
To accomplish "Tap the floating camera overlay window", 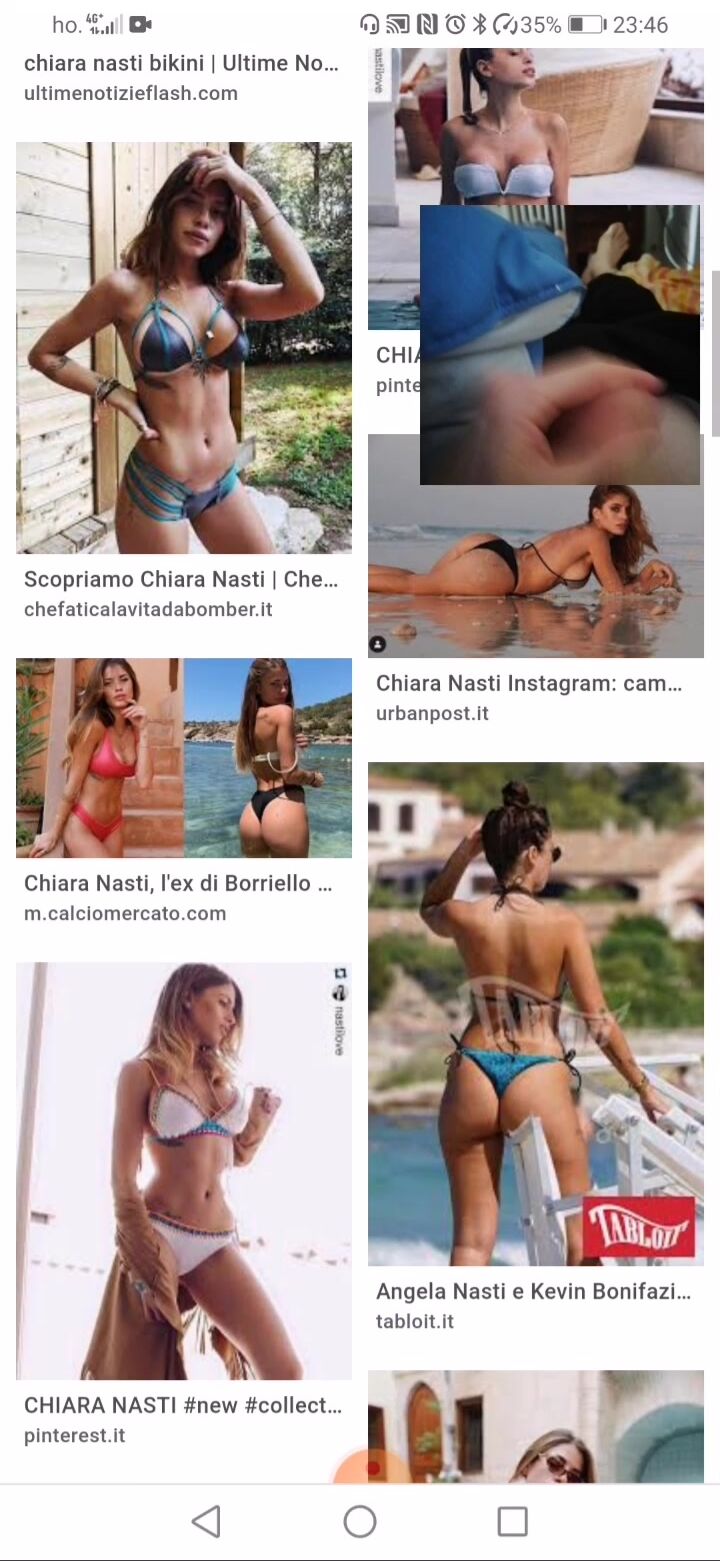I will click(559, 345).
